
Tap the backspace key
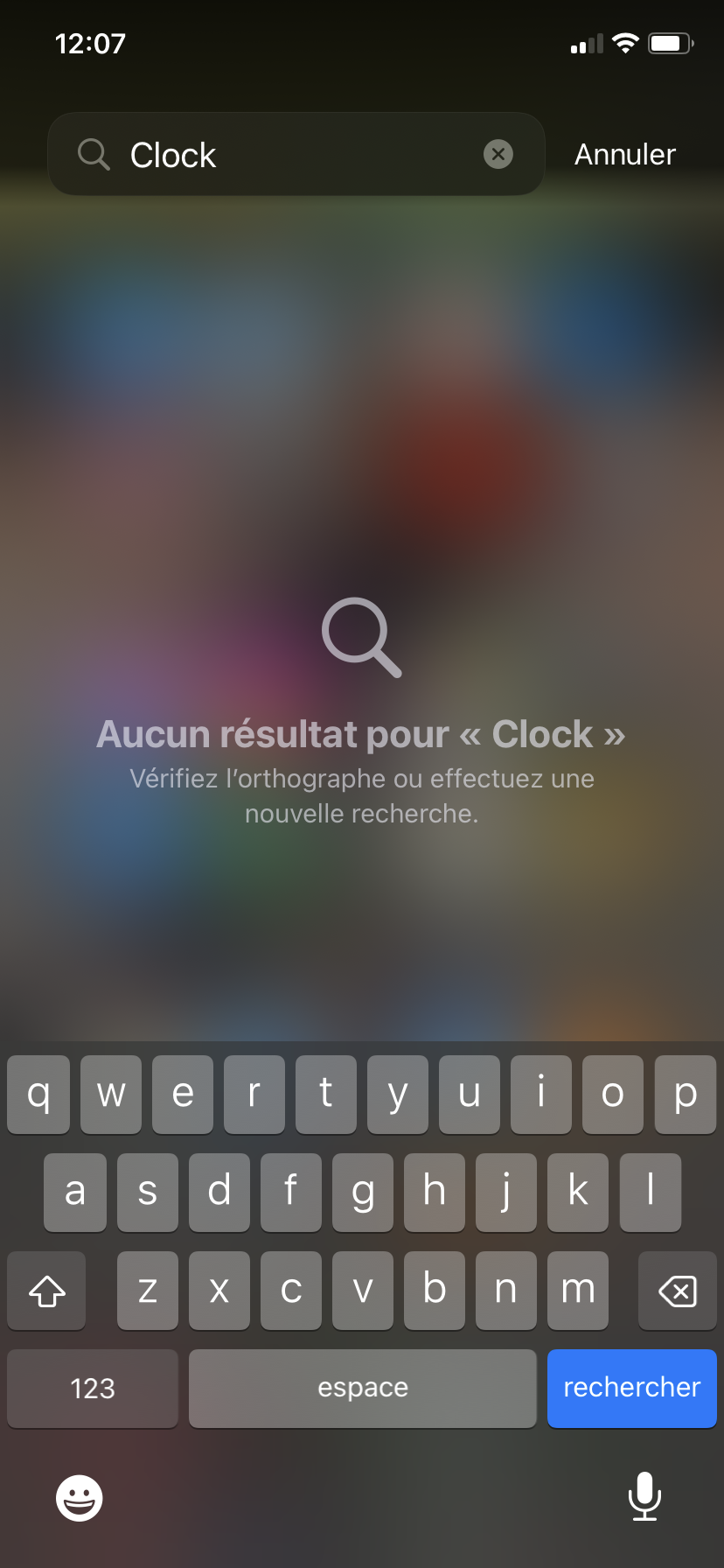678,1291
